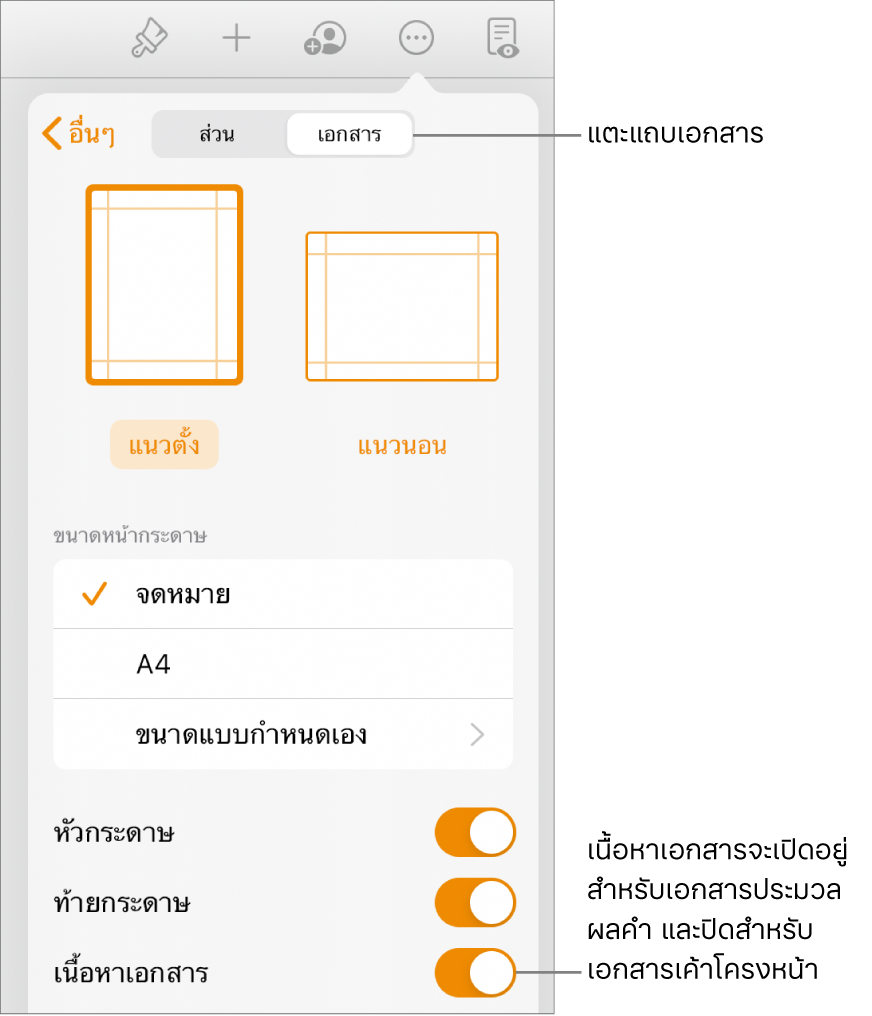Toggle the หัวกระดาษ header switch
Viewport: 872px width, 1016px height.
475,832
